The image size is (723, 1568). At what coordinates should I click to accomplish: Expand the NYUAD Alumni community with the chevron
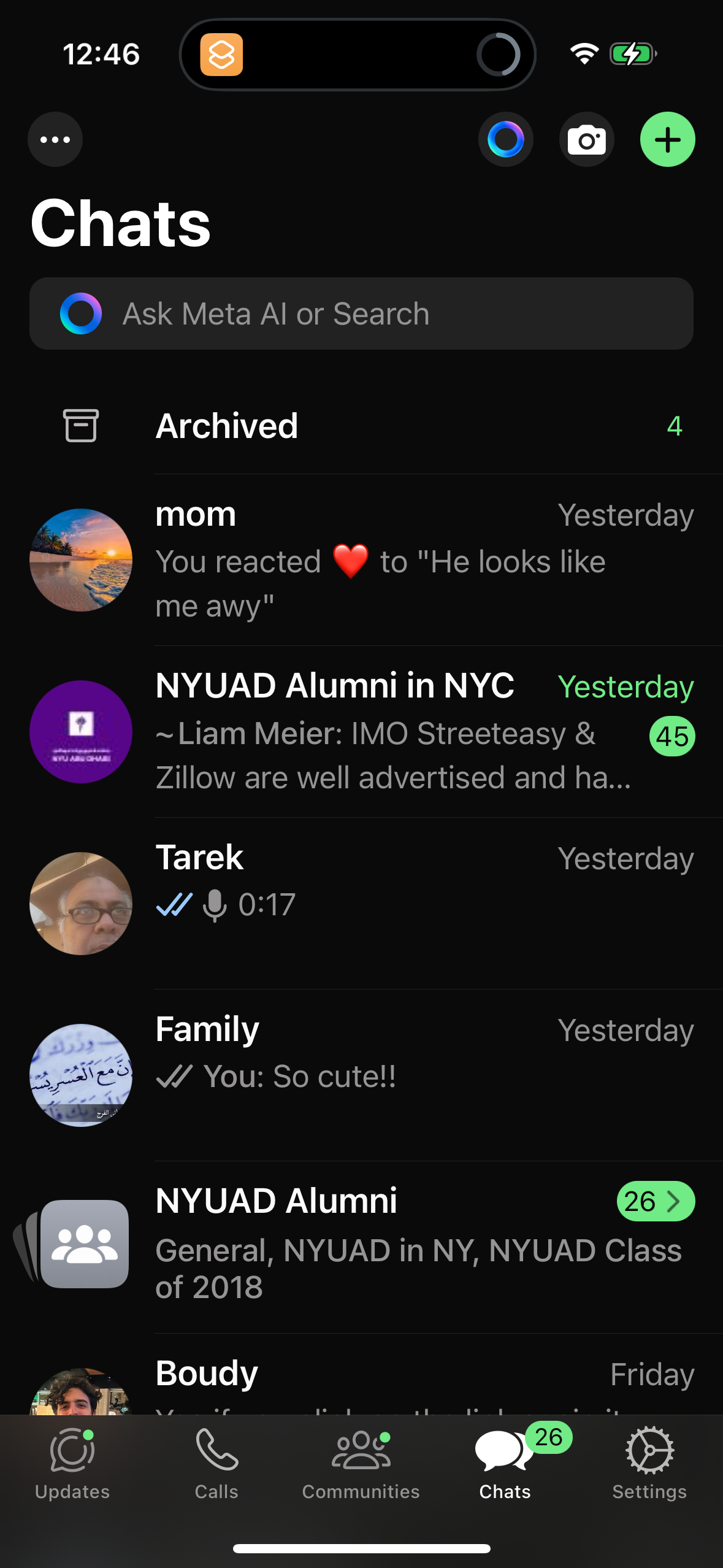click(675, 1201)
